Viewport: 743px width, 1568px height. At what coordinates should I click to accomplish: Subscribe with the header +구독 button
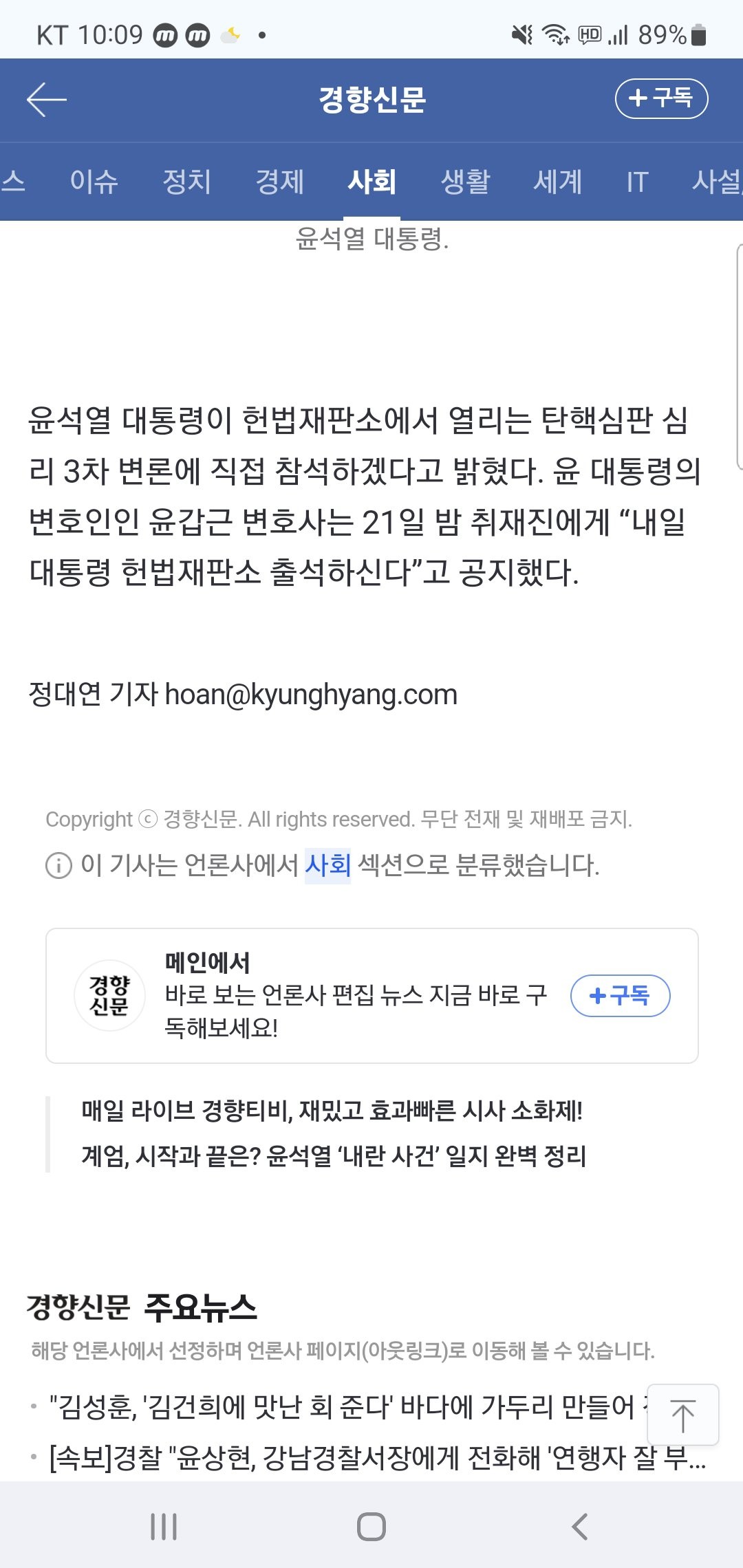660,98
